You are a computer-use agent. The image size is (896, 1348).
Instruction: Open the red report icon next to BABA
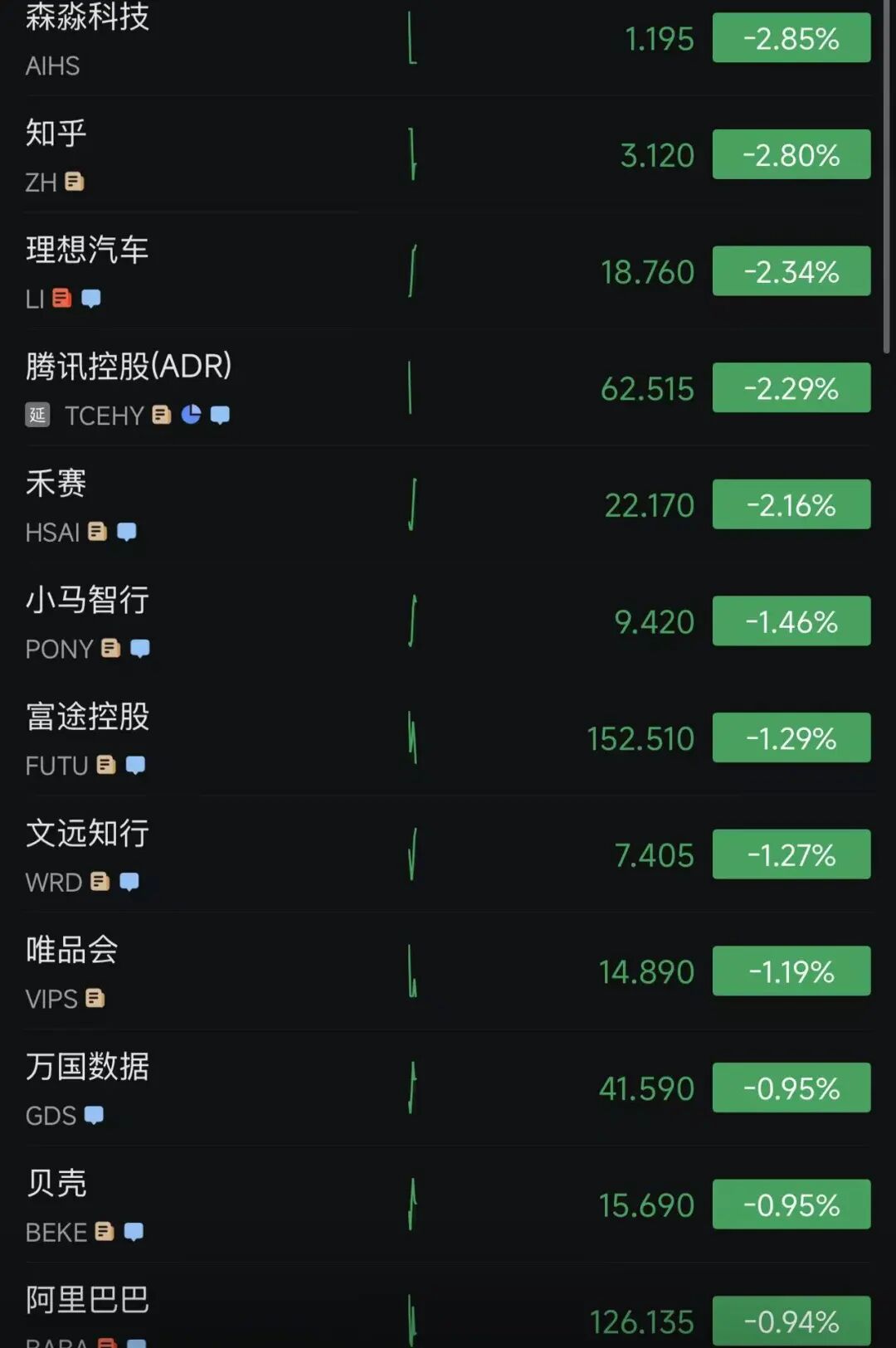(x=108, y=1342)
